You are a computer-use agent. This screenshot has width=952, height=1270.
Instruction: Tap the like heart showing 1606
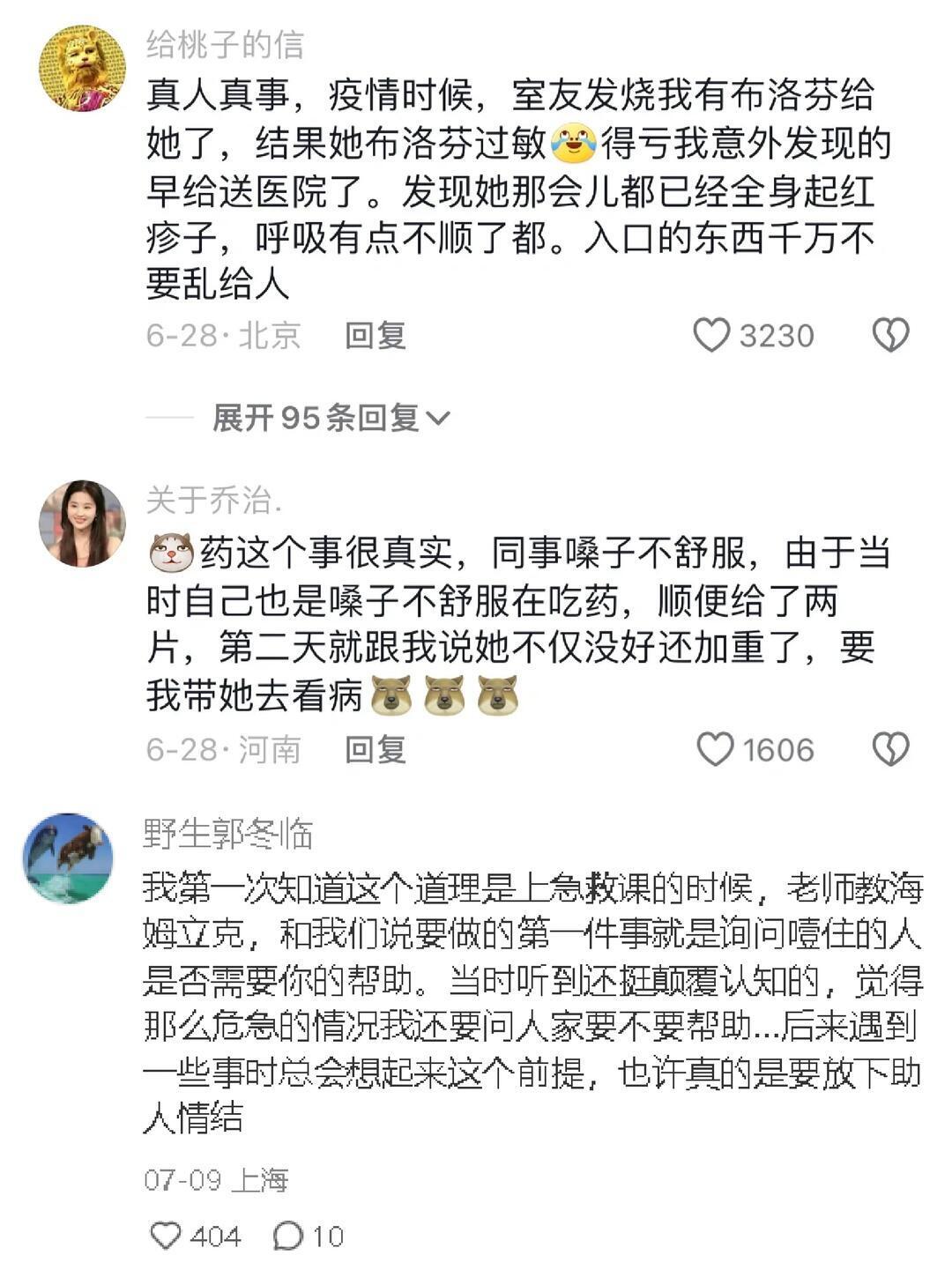(x=715, y=748)
